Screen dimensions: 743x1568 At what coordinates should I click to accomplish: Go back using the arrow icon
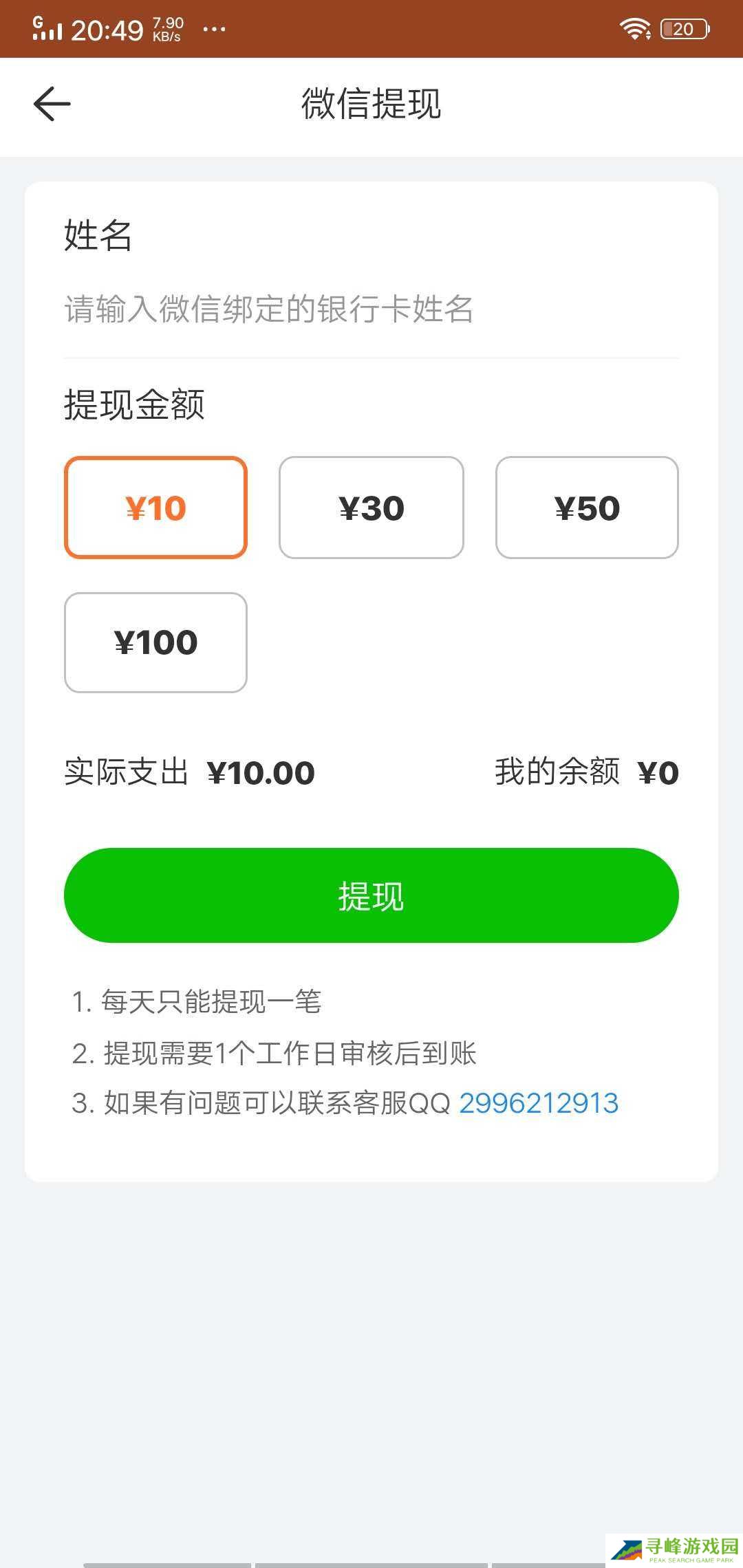52,104
